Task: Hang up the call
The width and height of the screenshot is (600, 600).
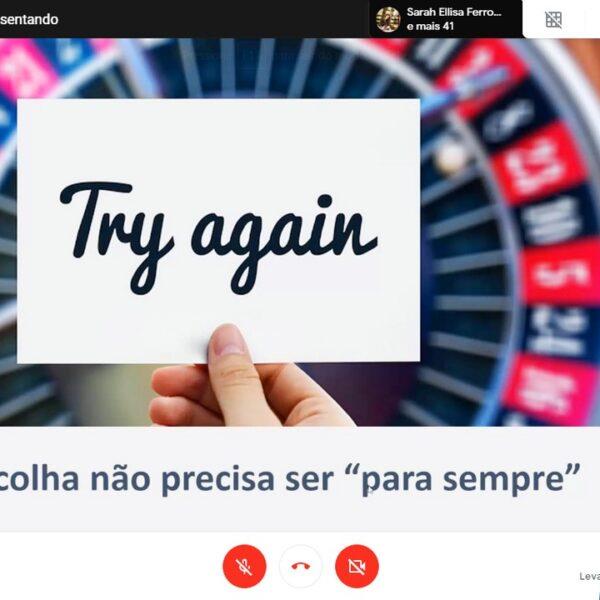Action: pos(301,566)
